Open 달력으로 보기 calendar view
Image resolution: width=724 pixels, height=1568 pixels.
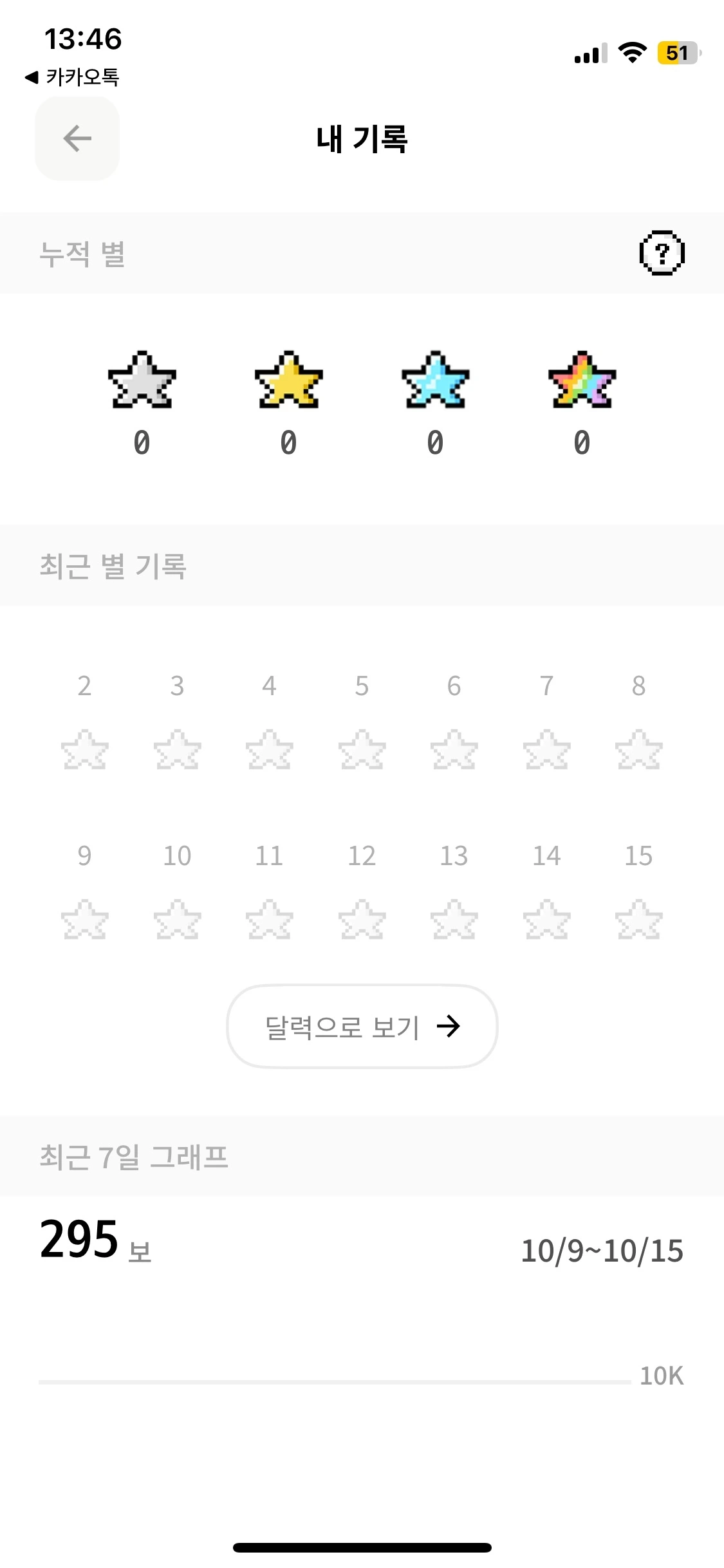[362, 1026]
